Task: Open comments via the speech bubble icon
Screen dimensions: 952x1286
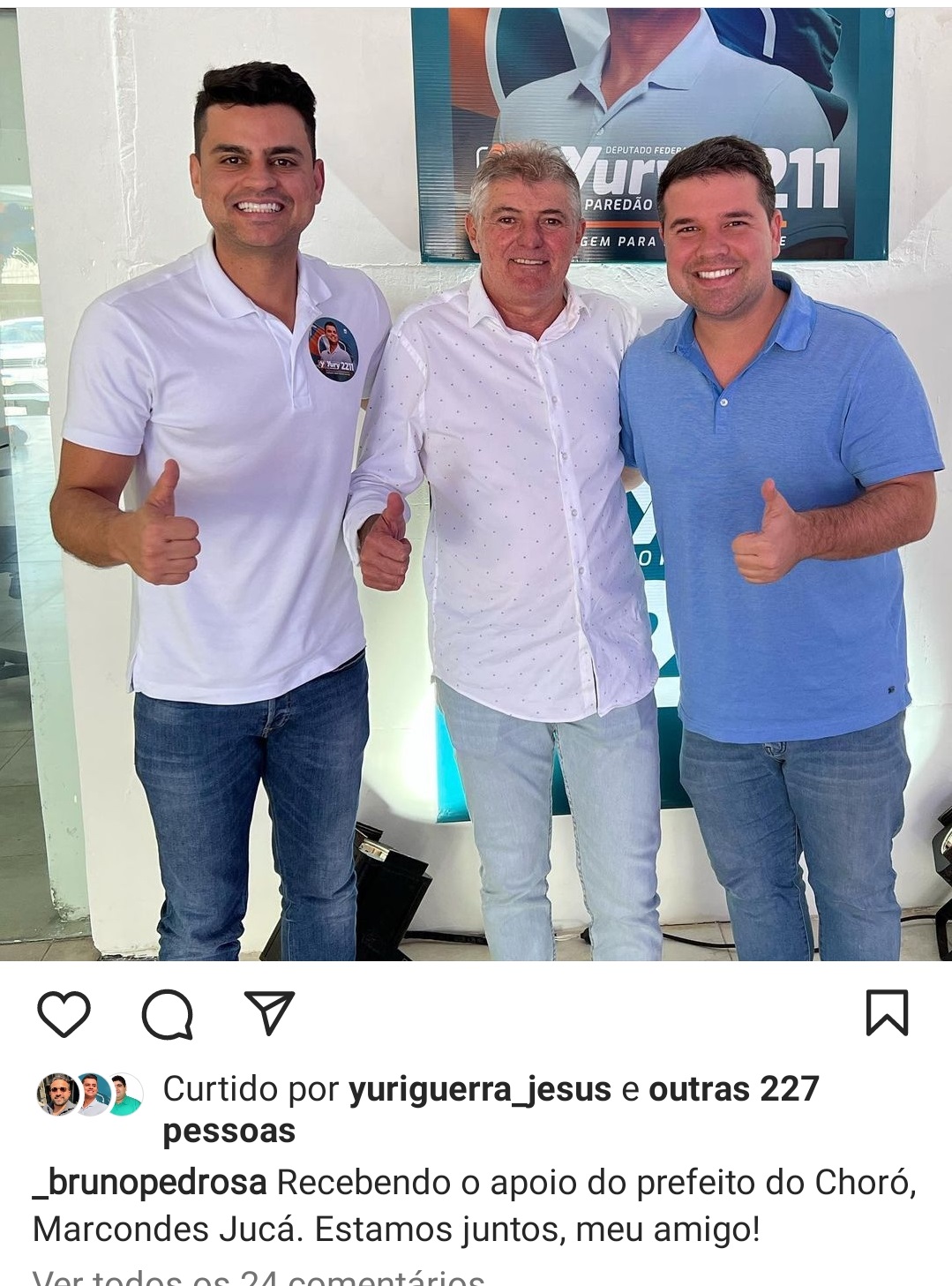Action: tap(167, 1014)
